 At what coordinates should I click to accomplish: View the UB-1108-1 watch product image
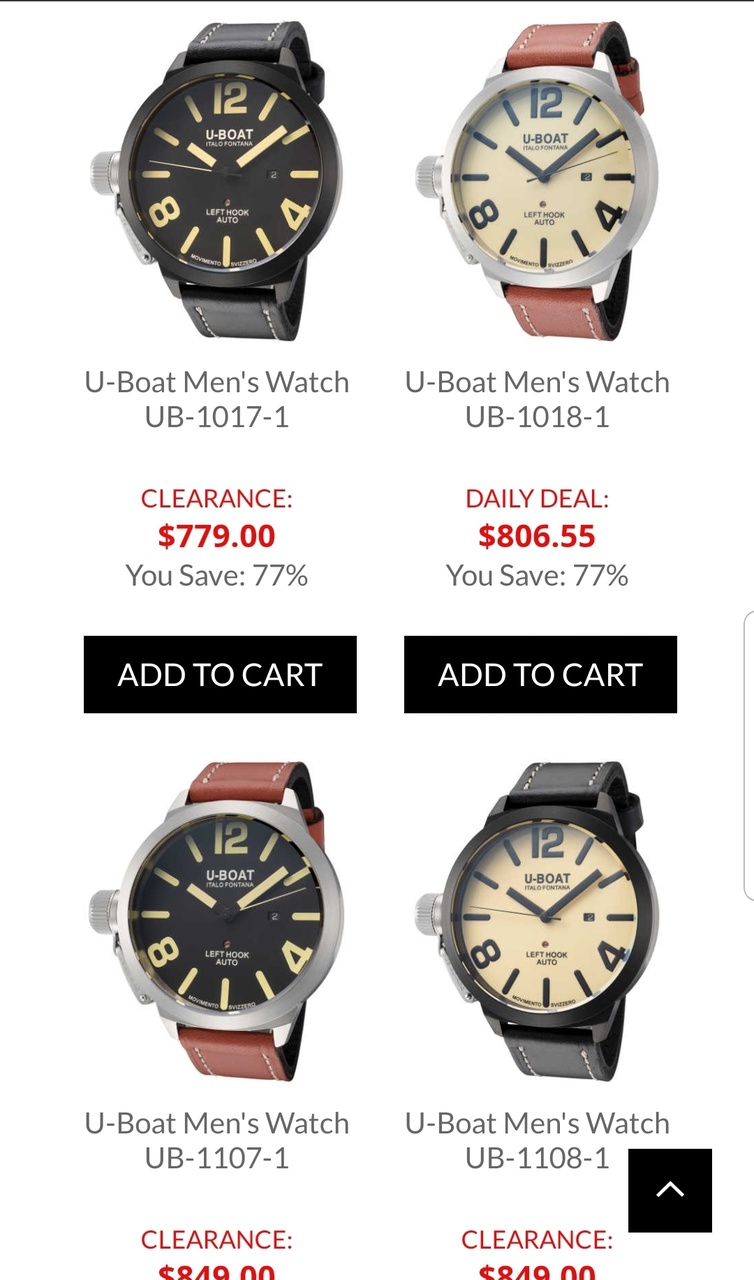537,920
